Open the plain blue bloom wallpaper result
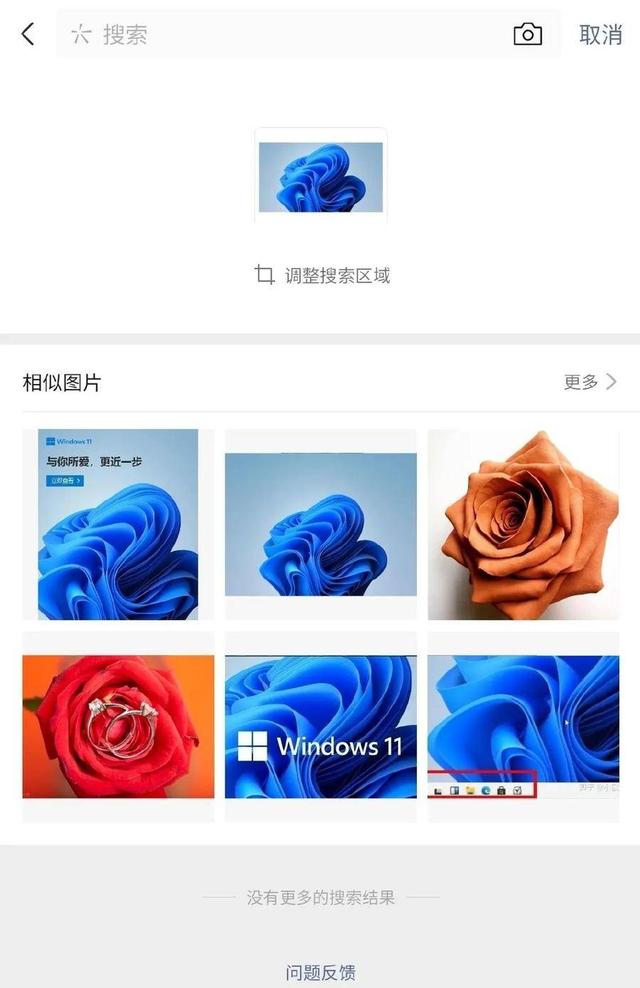Image resolution: width=640 pixels, height=988 pixels. tap(321, 525)
